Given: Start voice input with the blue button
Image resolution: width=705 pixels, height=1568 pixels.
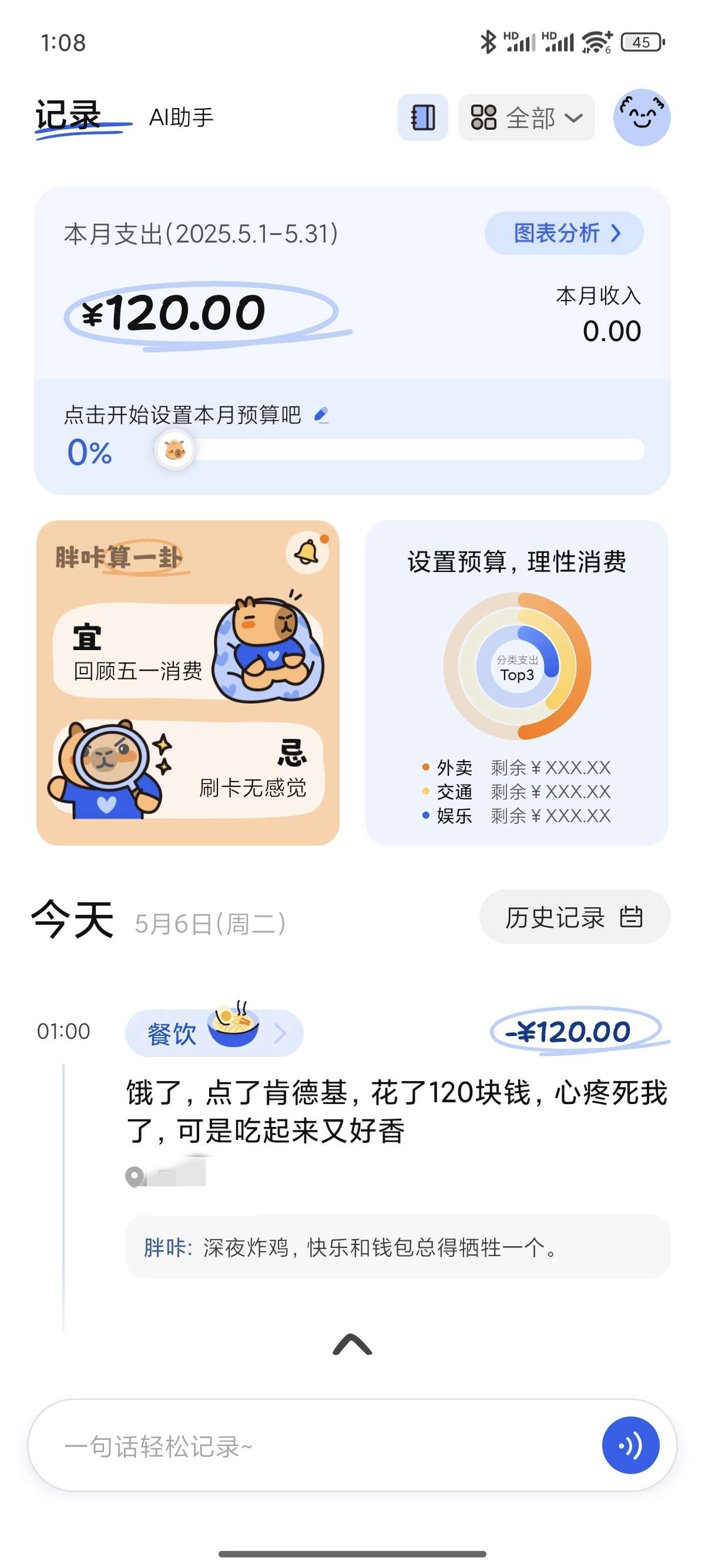Looking at the screenshot, I should [630, 1445].
